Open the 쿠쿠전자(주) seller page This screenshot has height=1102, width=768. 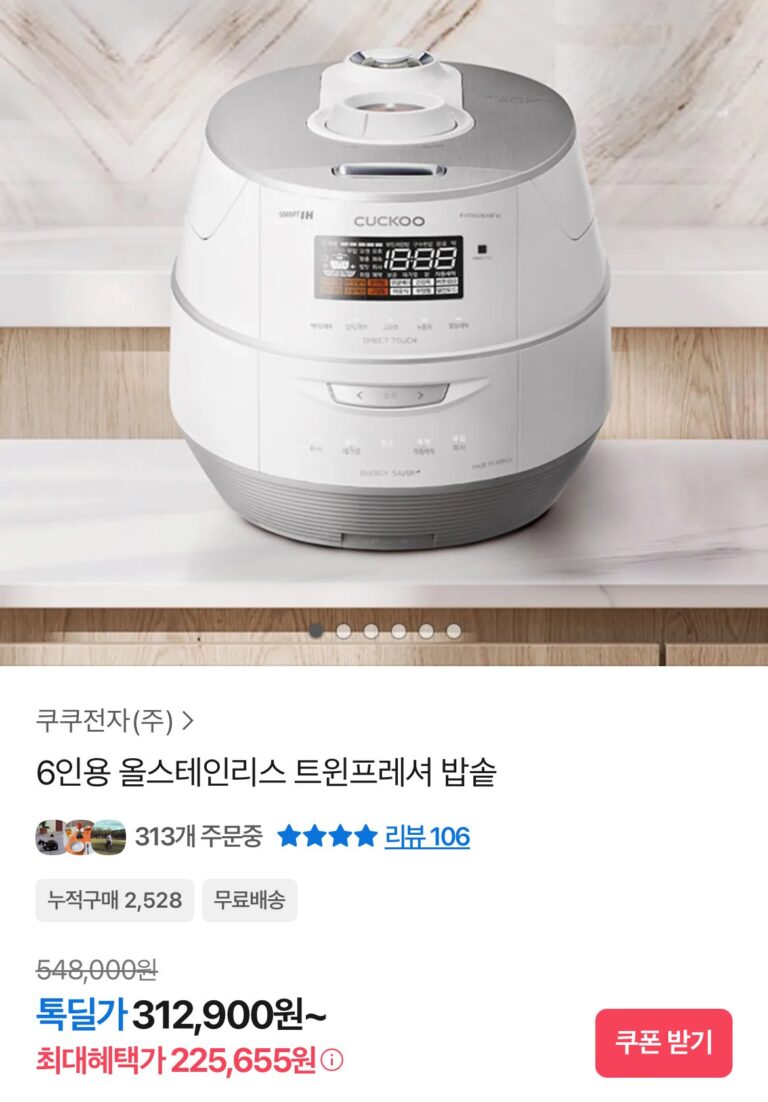(x=115, y=719)
